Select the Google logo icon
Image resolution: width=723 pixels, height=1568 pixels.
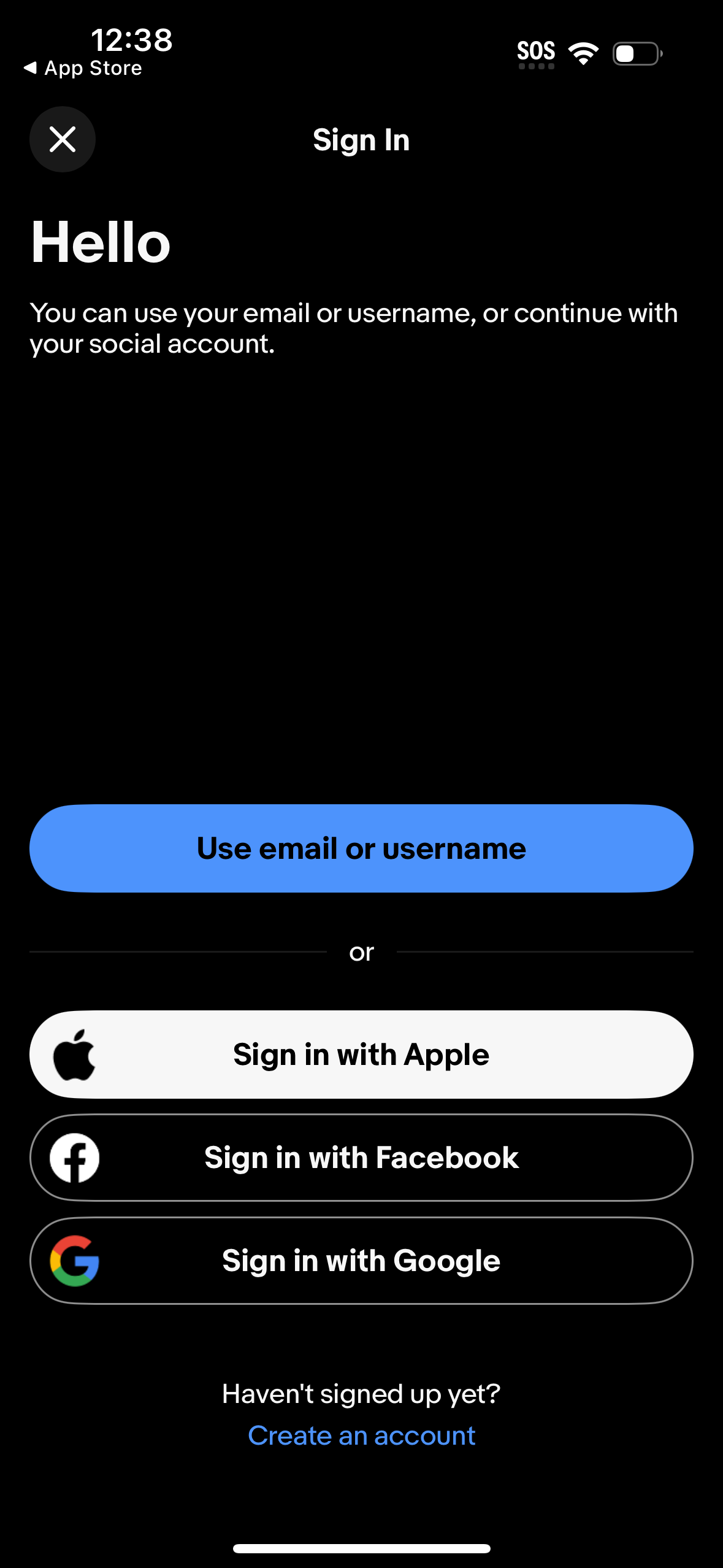click(x=75, y=1260)
